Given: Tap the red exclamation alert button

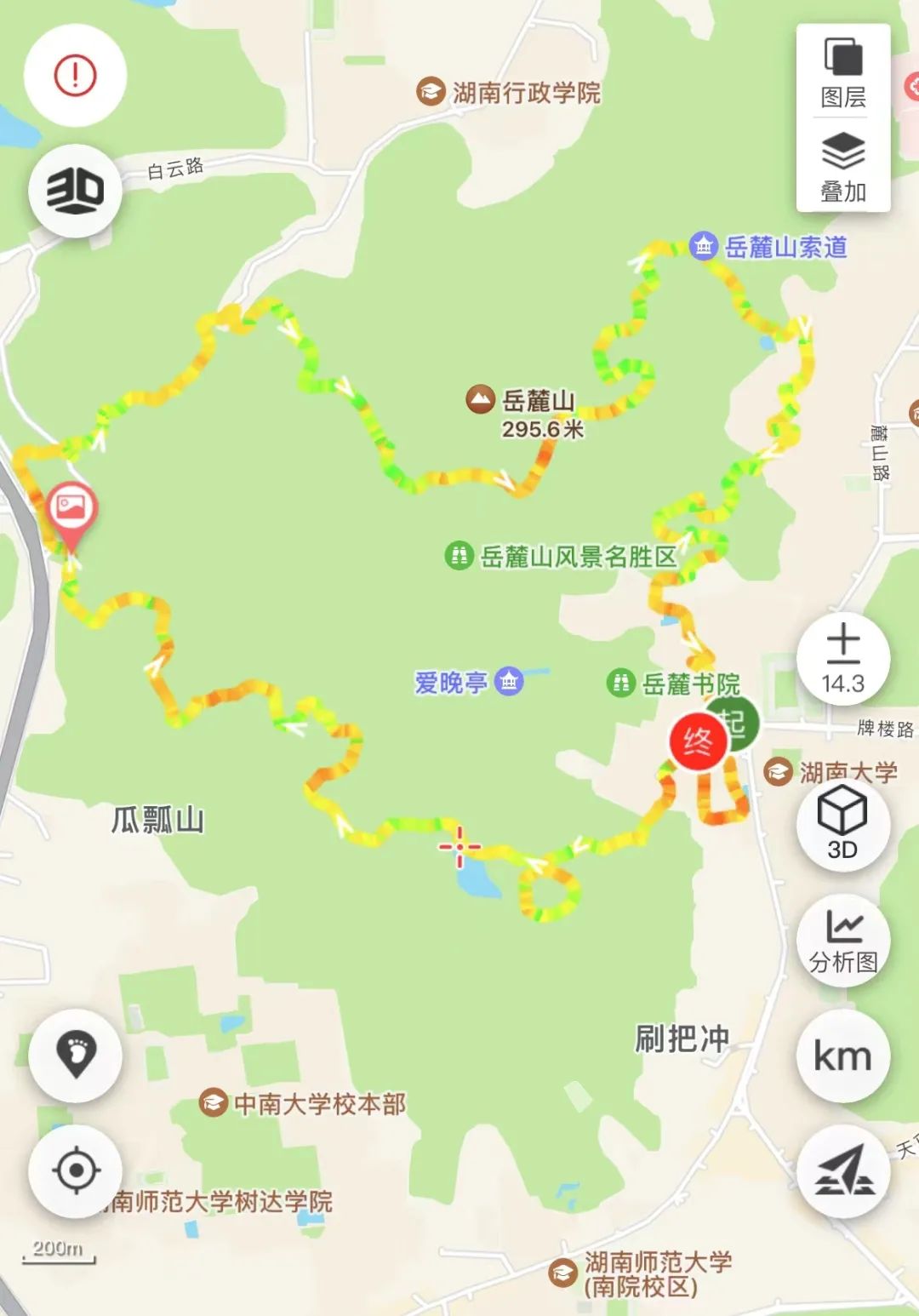Looking at the screenshot, I should [75, 76].
